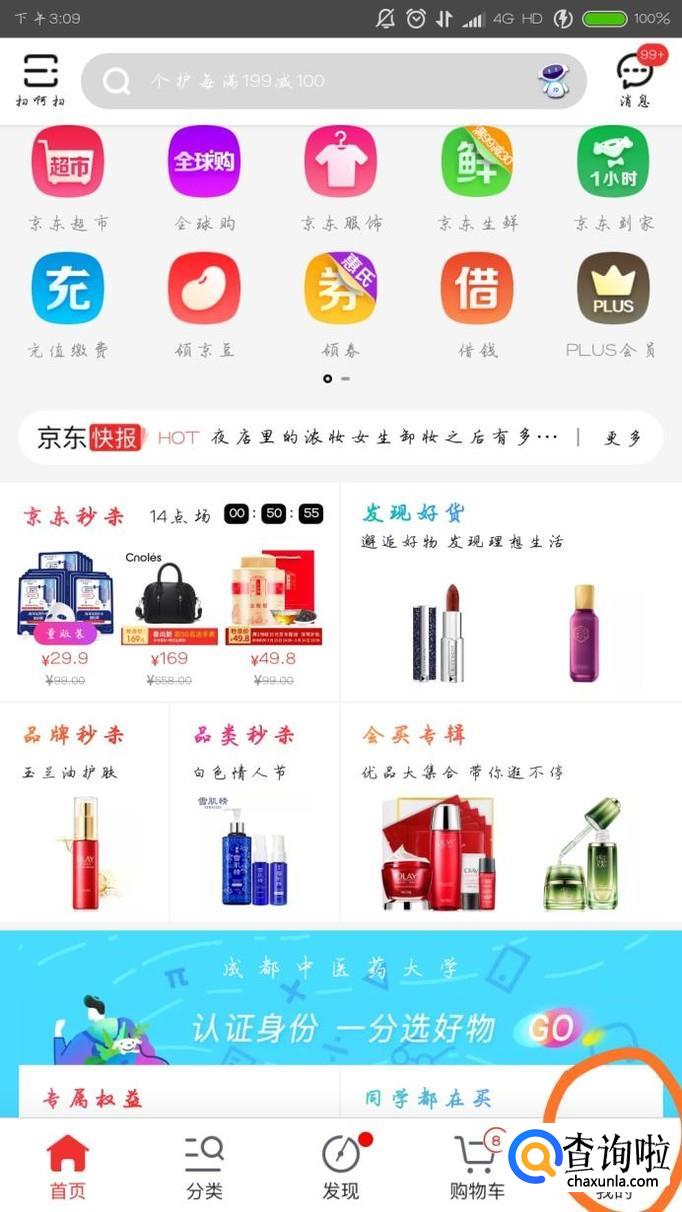Tap 更多 in 京东快报

pos(622,437)
